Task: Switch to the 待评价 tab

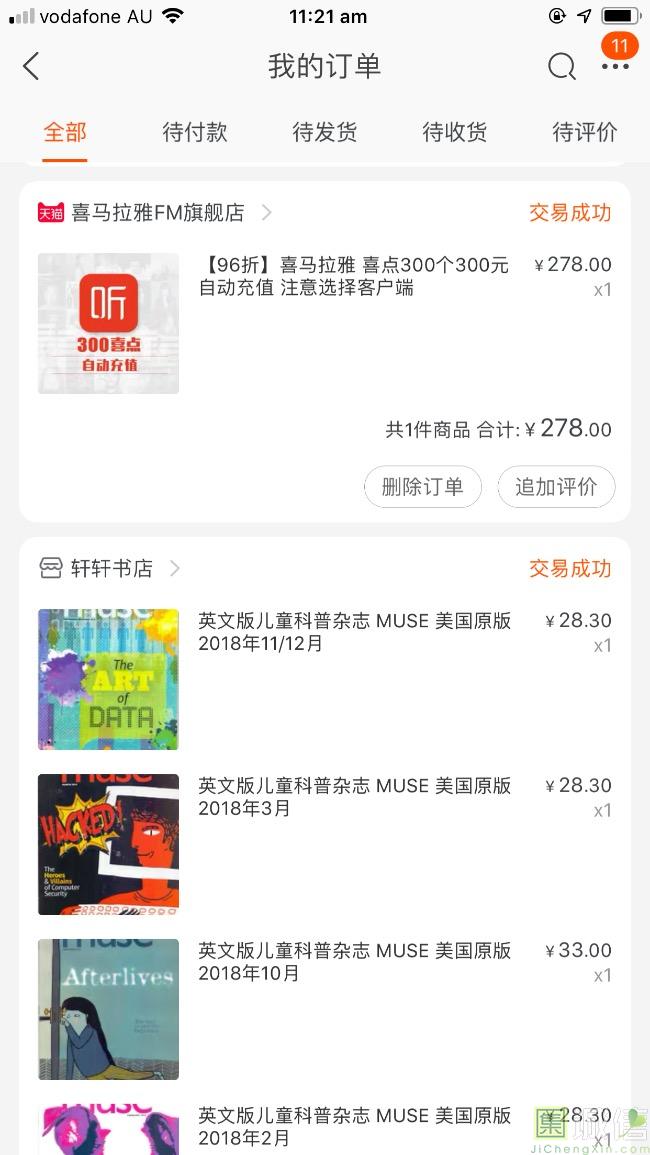Action: click(x=585, y=132)
